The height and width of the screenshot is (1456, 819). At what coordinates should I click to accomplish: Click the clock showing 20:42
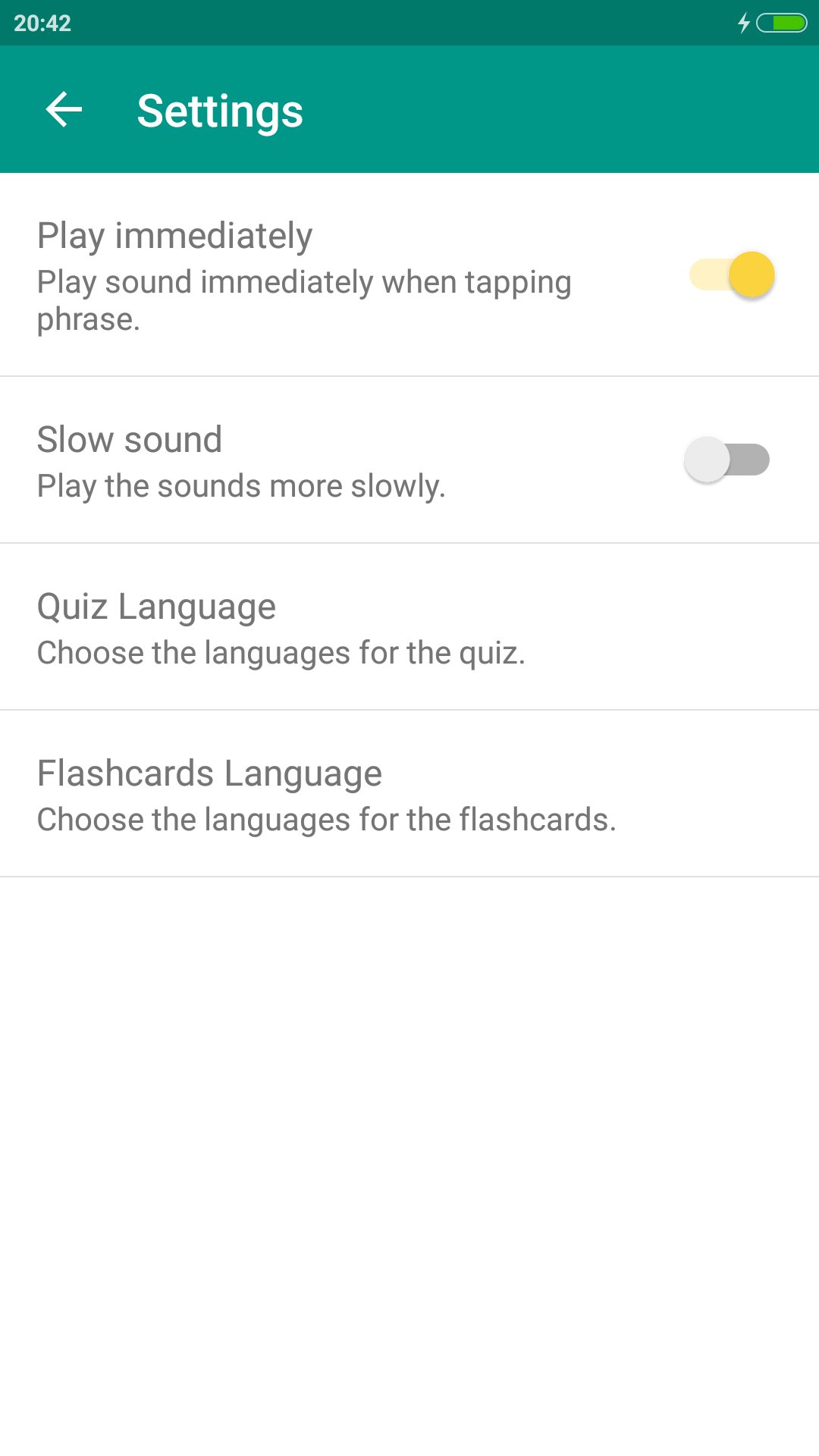(45, 23)
